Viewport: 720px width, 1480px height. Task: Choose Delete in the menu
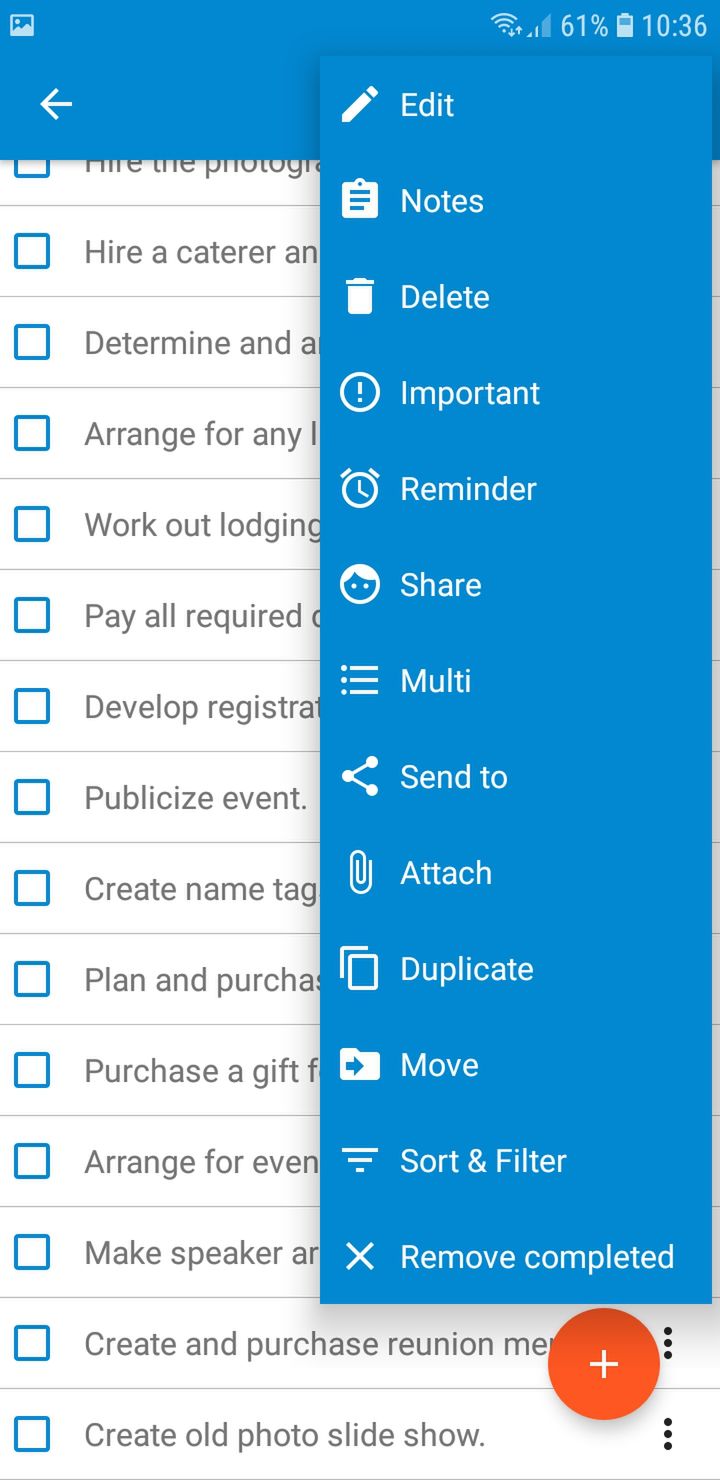click(516, 297)
